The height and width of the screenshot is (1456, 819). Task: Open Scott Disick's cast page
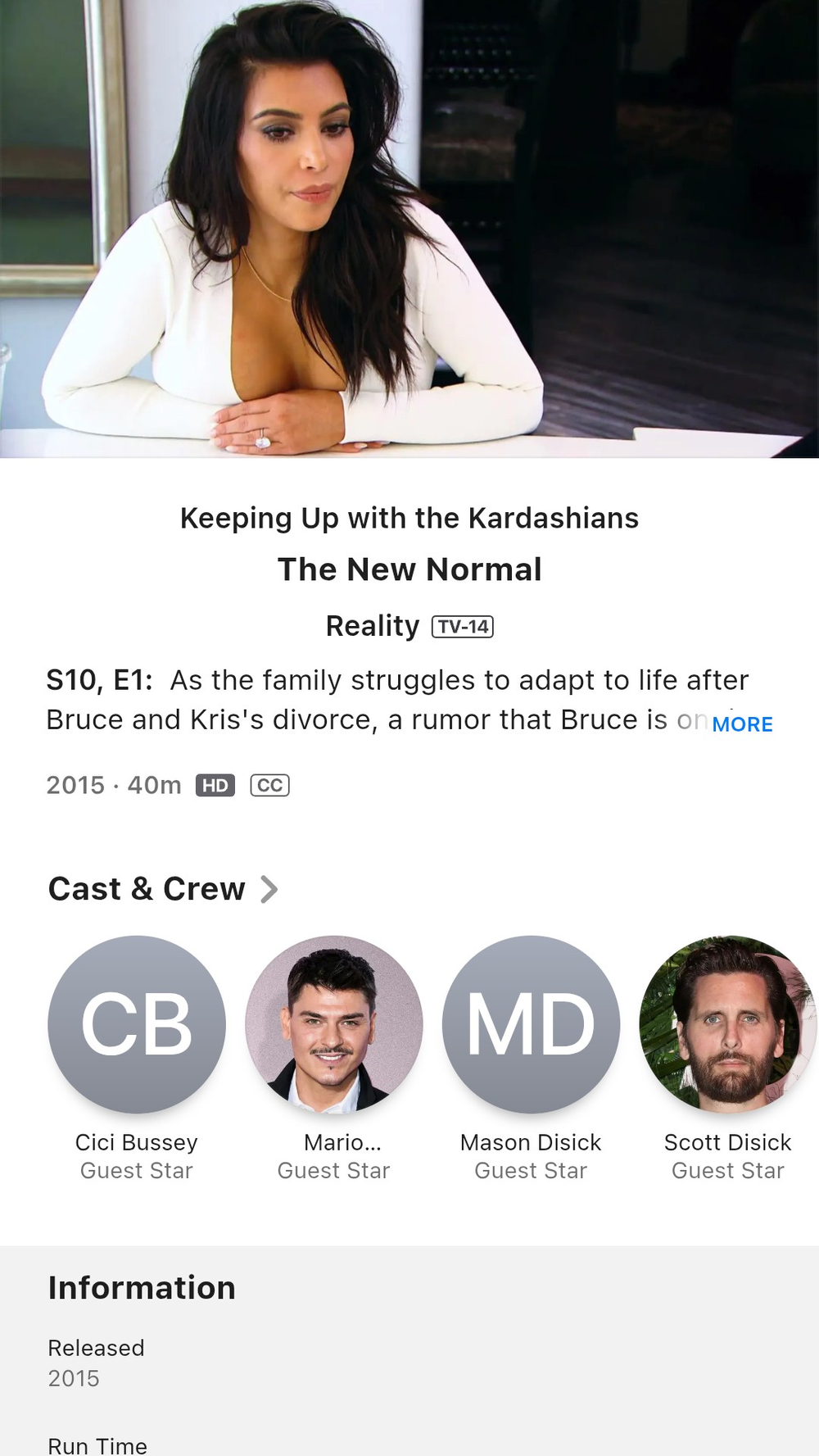[727, 1025]
